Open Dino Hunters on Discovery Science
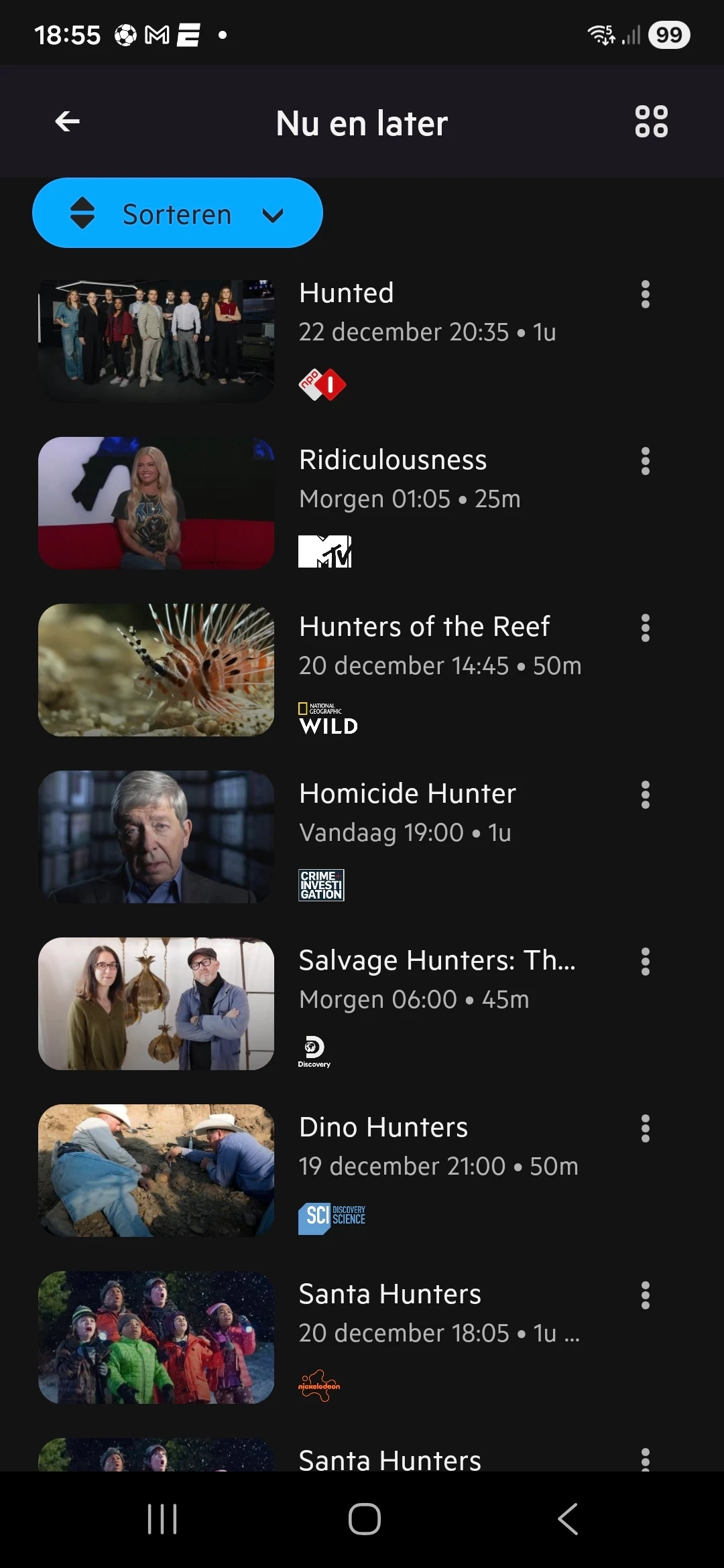 pos(383,1128)
